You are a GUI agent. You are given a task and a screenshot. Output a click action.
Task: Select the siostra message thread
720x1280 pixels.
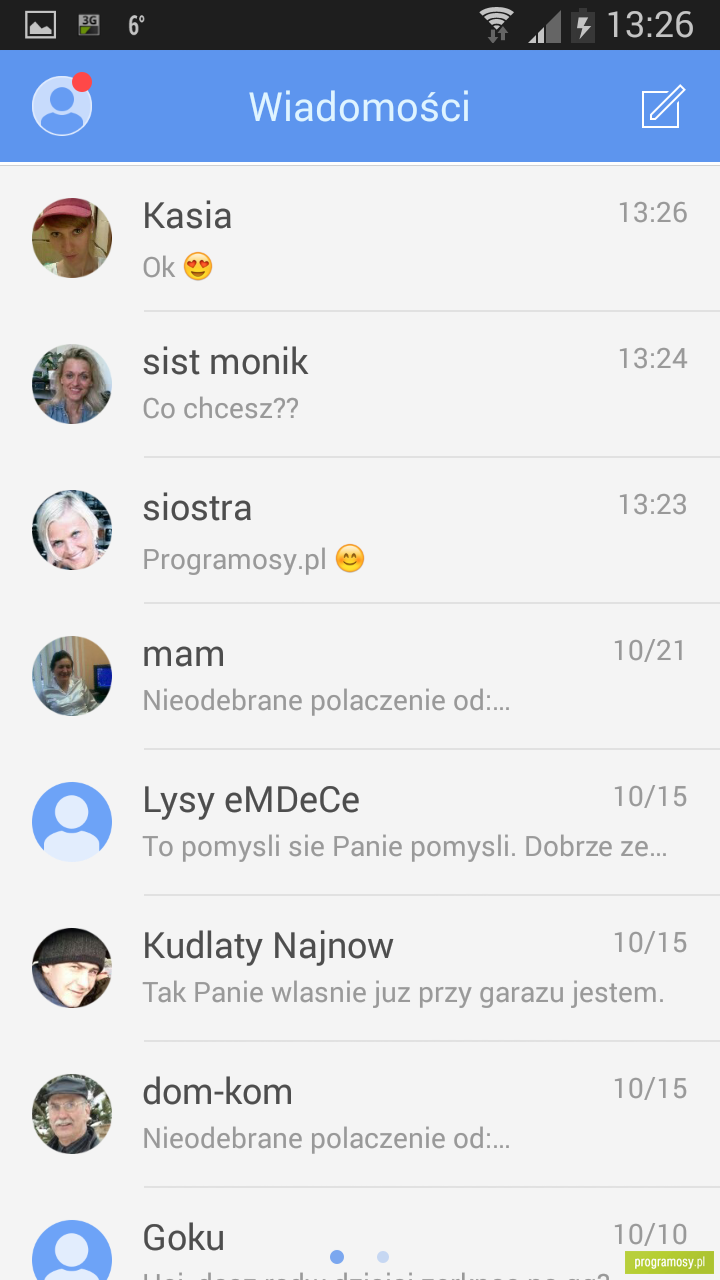[x=360, y=530]
